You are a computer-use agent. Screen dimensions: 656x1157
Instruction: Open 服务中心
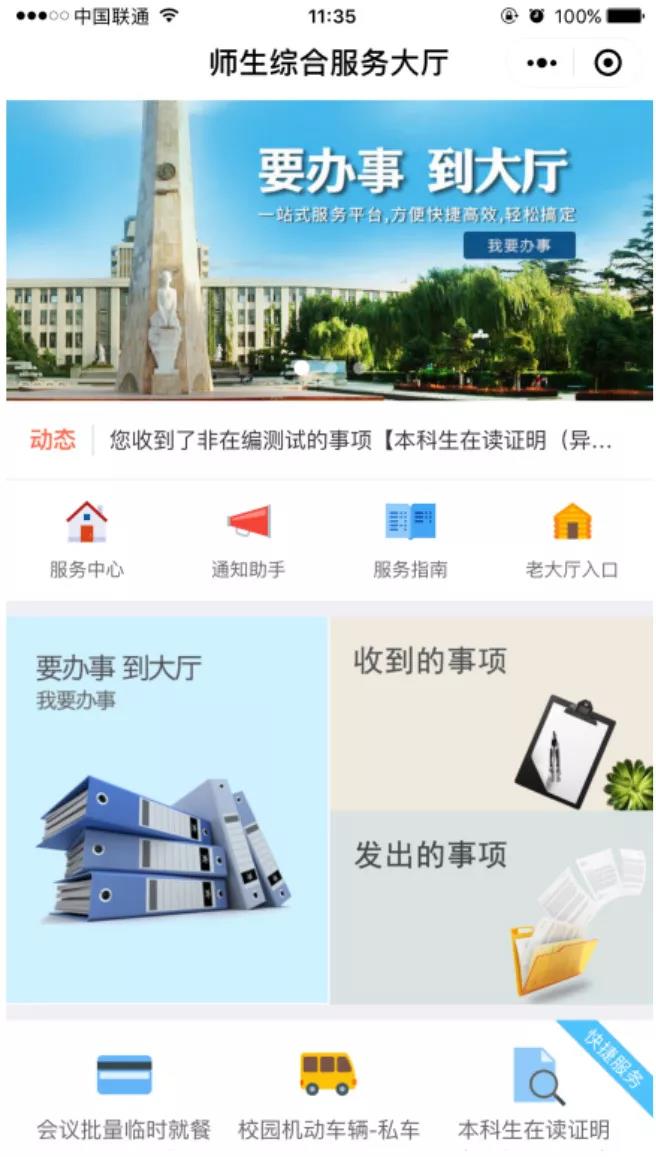tap(87, 541)
